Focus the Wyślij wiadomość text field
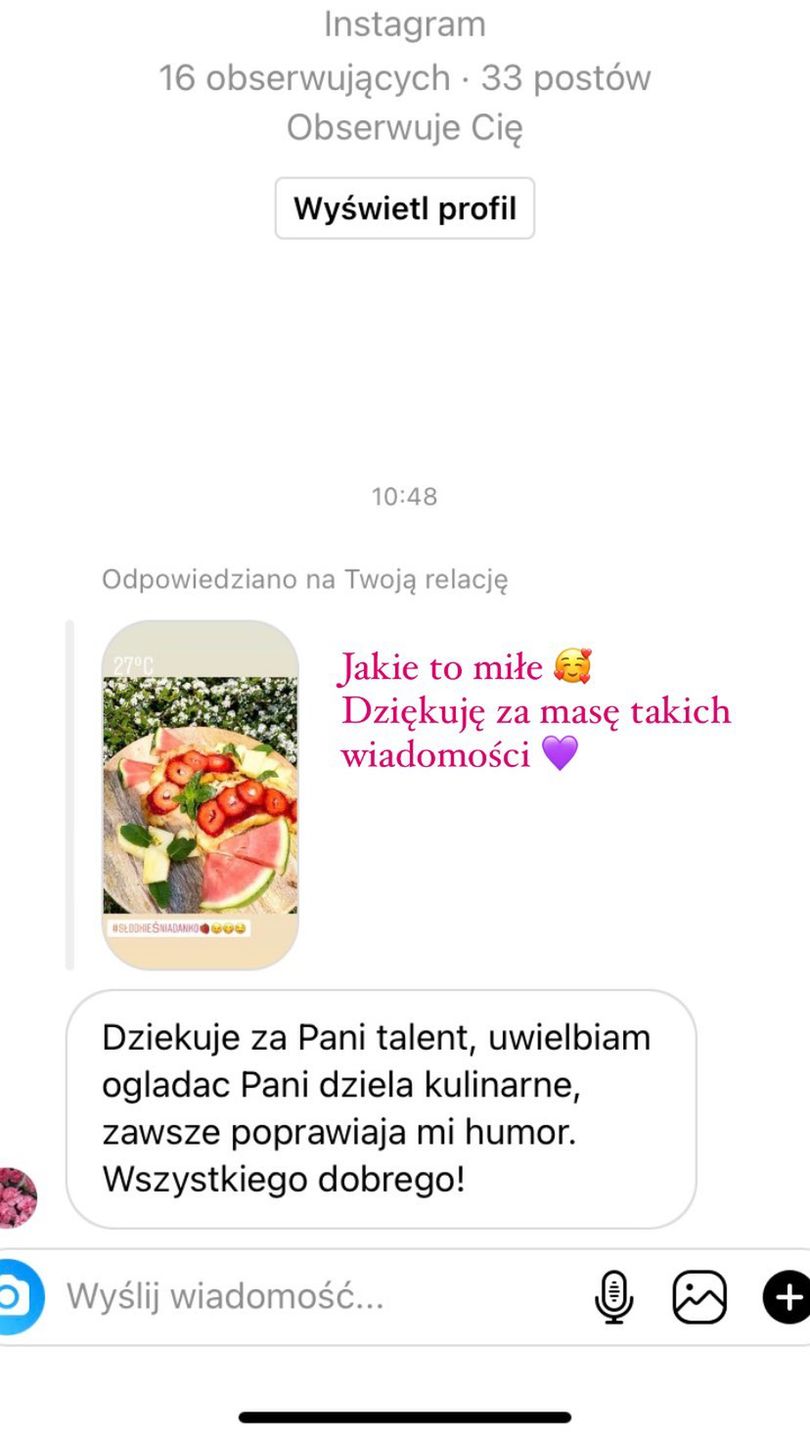The width and height of the screenshot is (810, 1440). 300,1297
